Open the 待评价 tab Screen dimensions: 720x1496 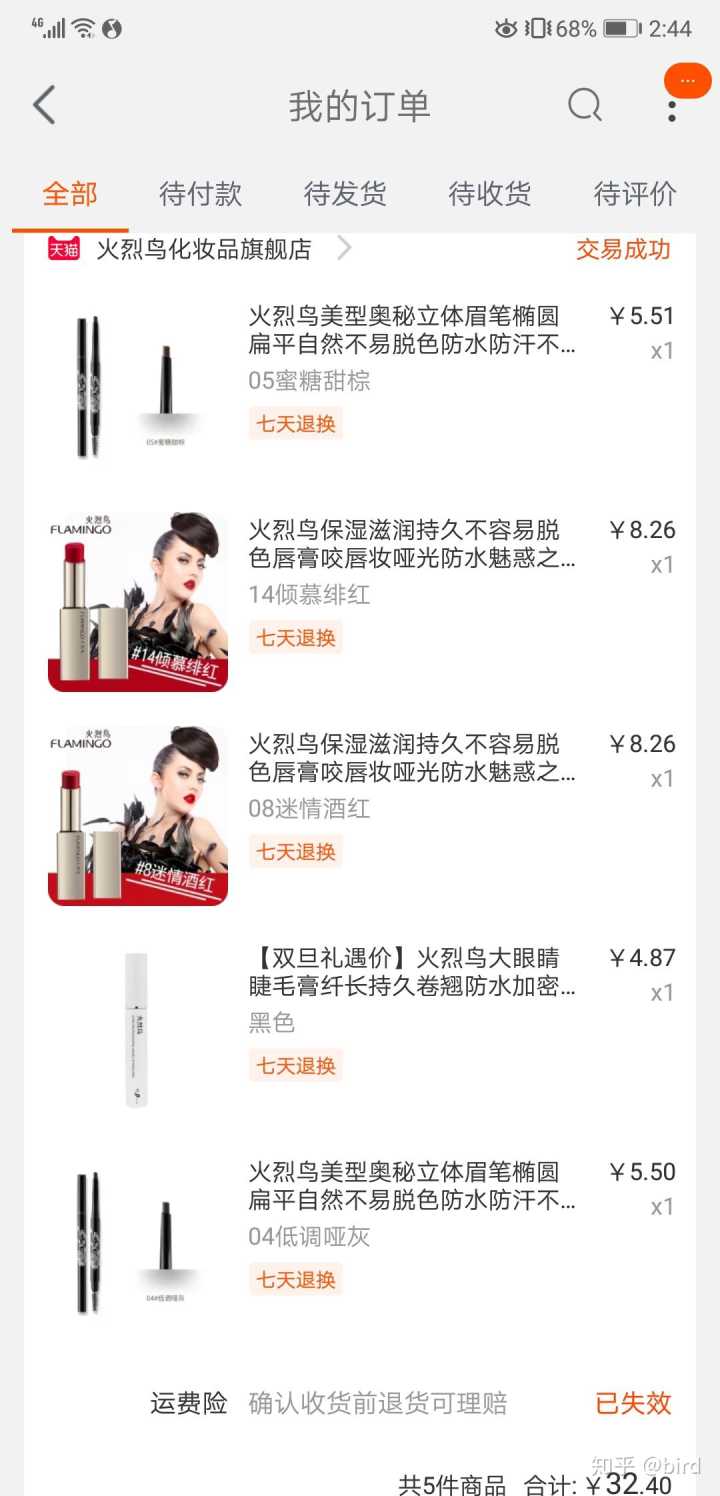coord(635,194)
